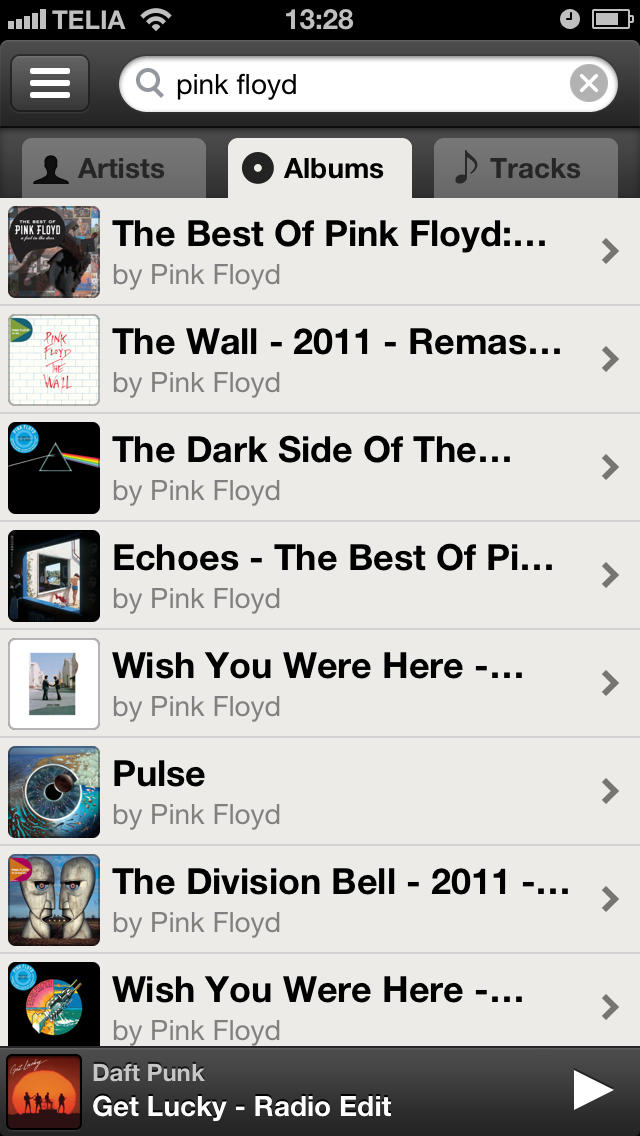
Task: Open The Division Bell - 2011 album
Action: 330,900
